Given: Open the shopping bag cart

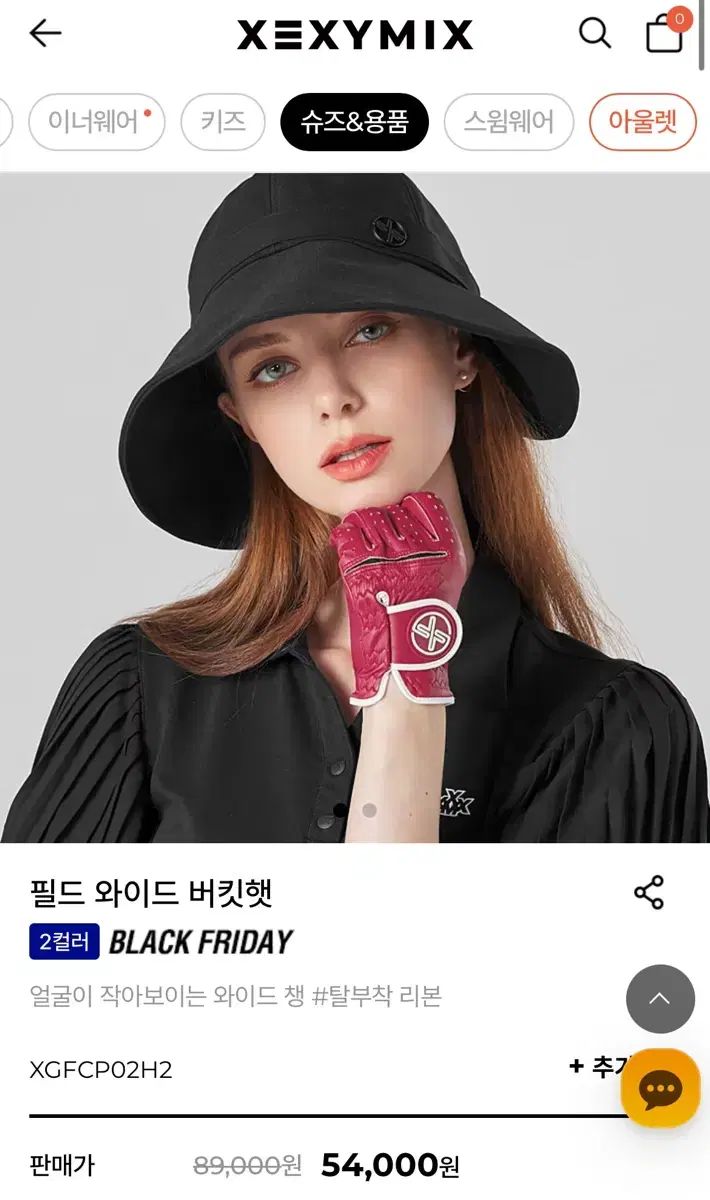Looking at the screenshot, I should click(x=665, y=33).
